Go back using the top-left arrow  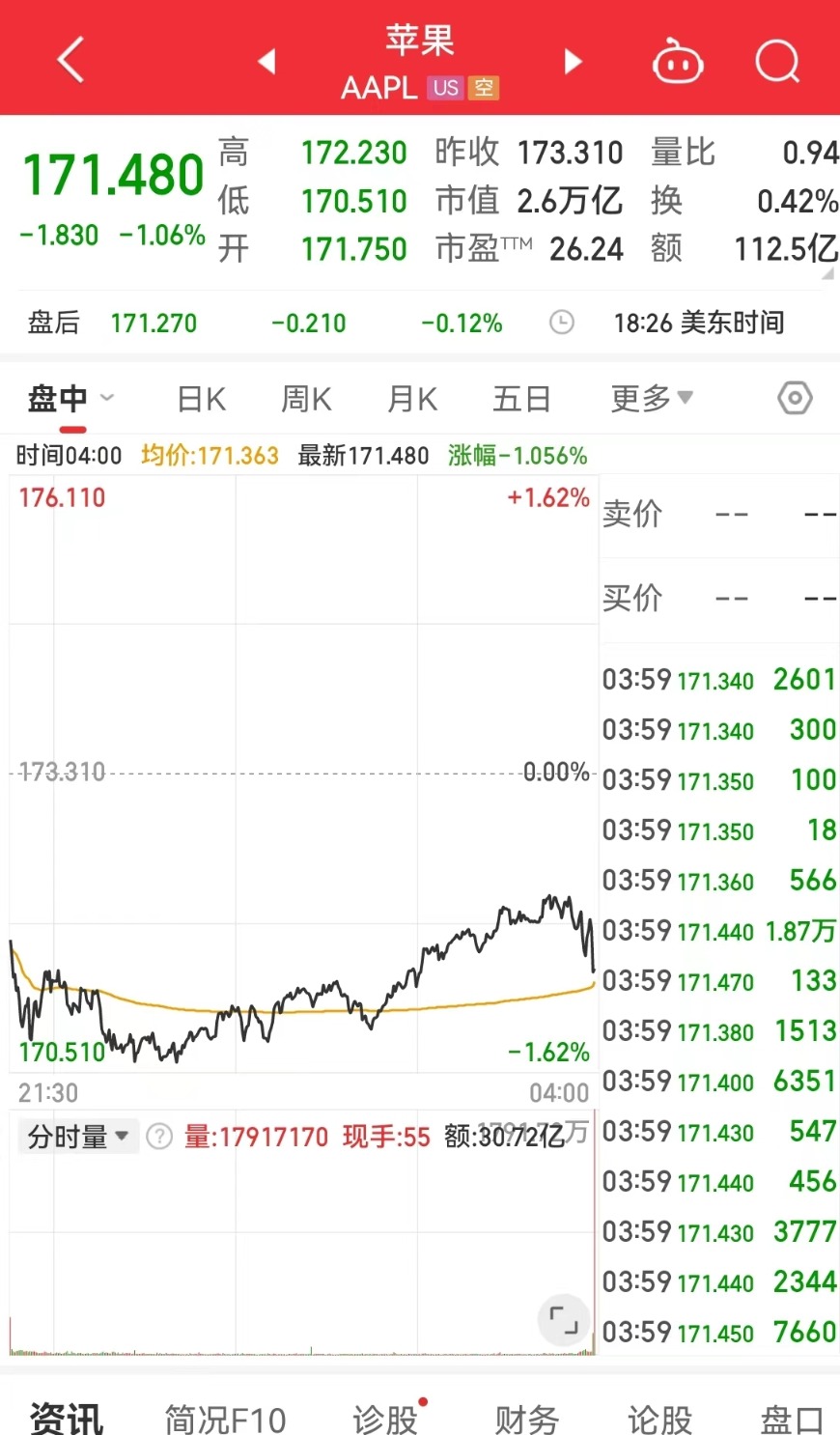70,60
